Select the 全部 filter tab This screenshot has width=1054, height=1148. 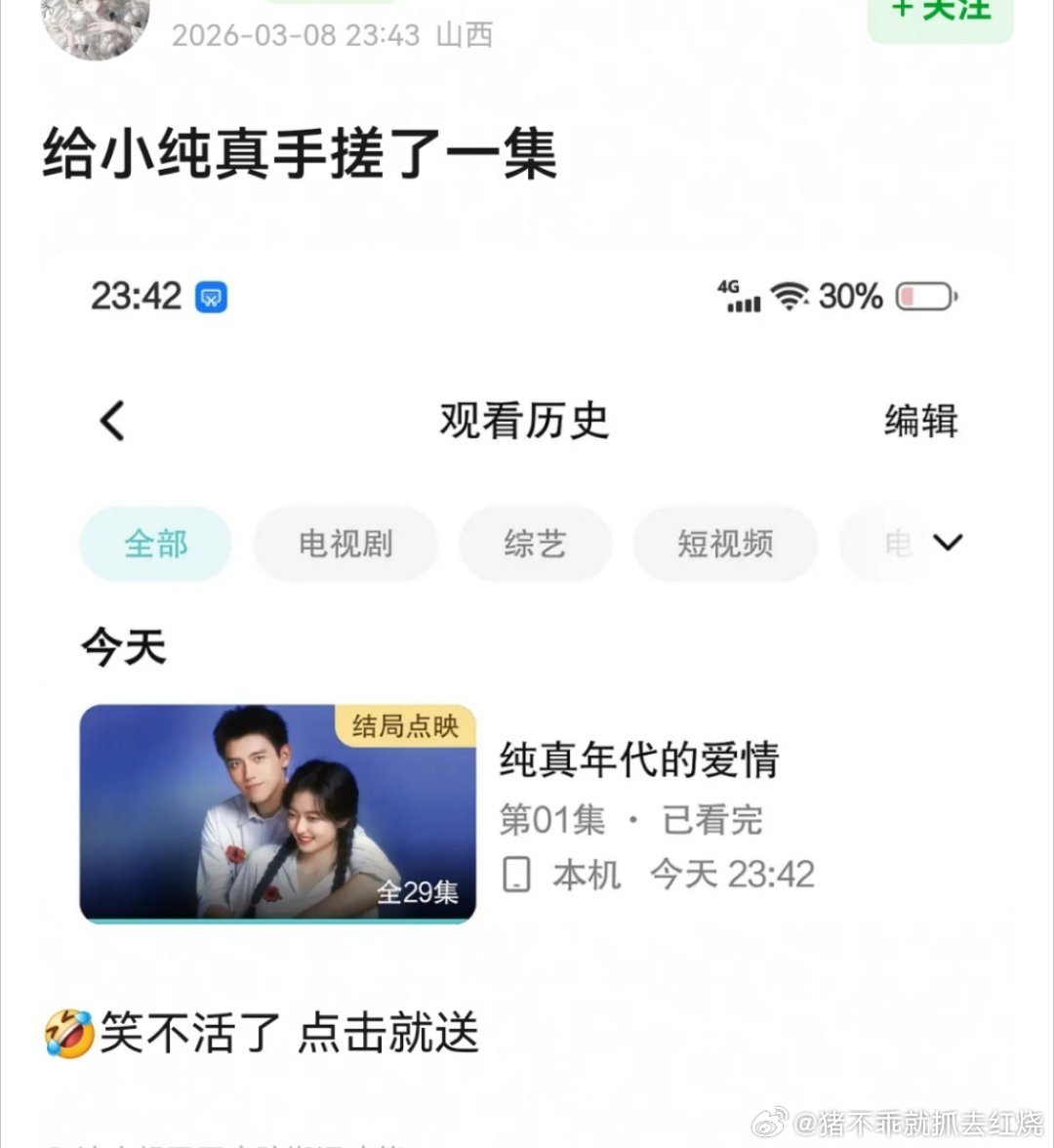(155, 545)
